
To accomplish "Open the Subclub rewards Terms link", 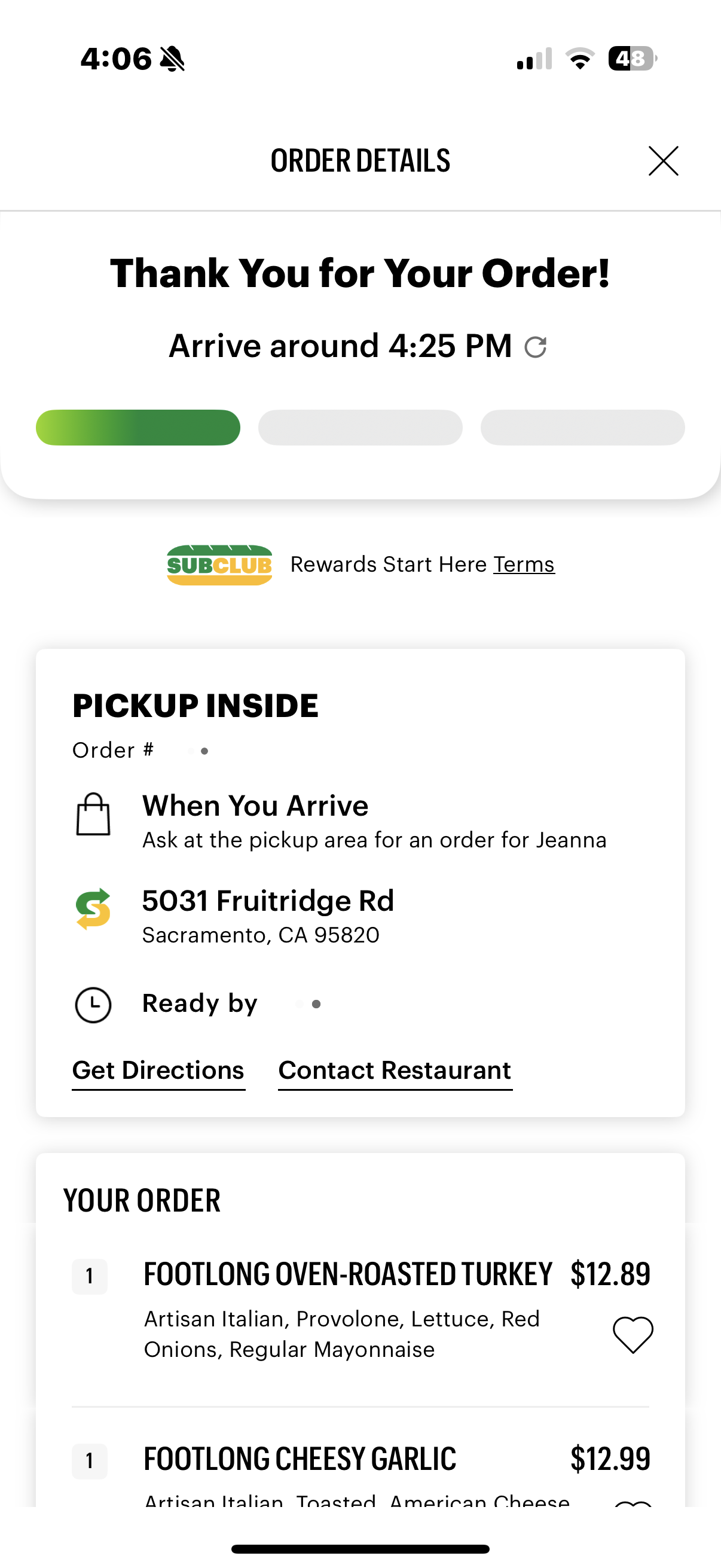I will click(x=523, y=565).
